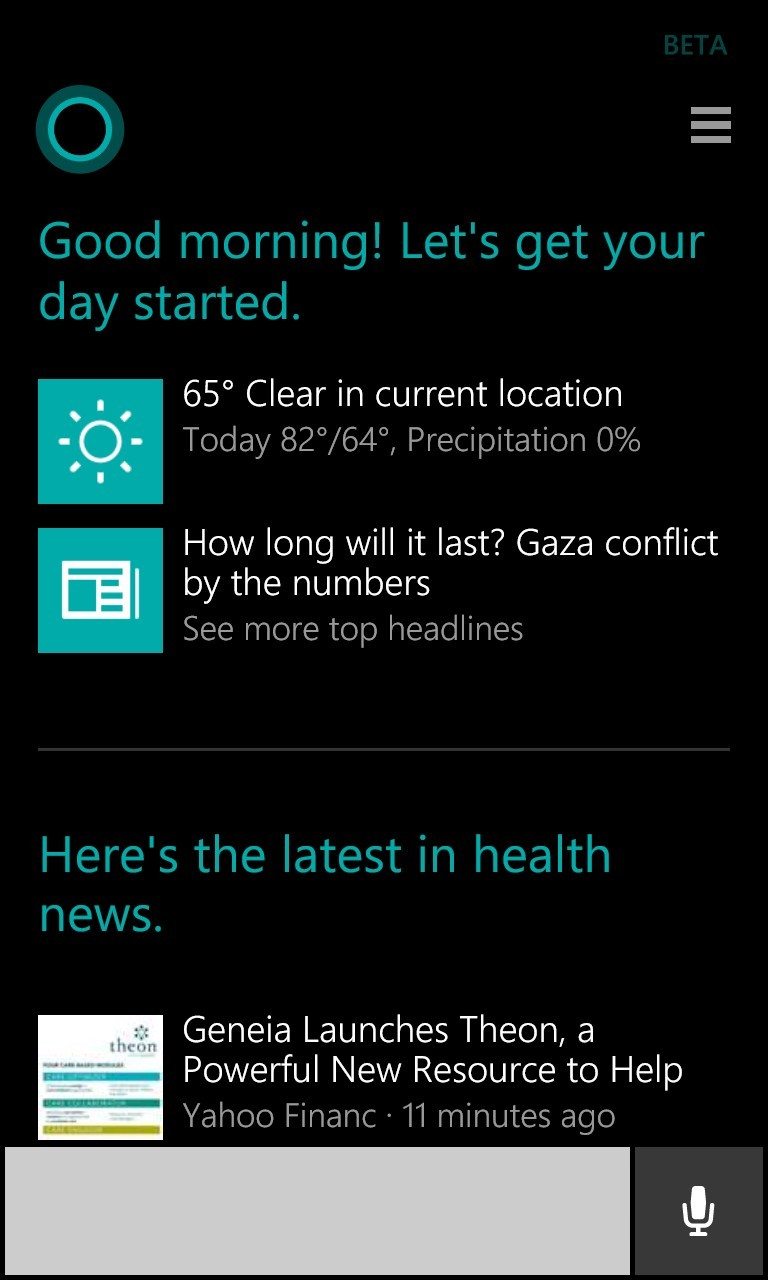The width and height of the screenshot is (768, 1280).
Task: Open the Gaza conflict headline
Action: tap(384, 590)
